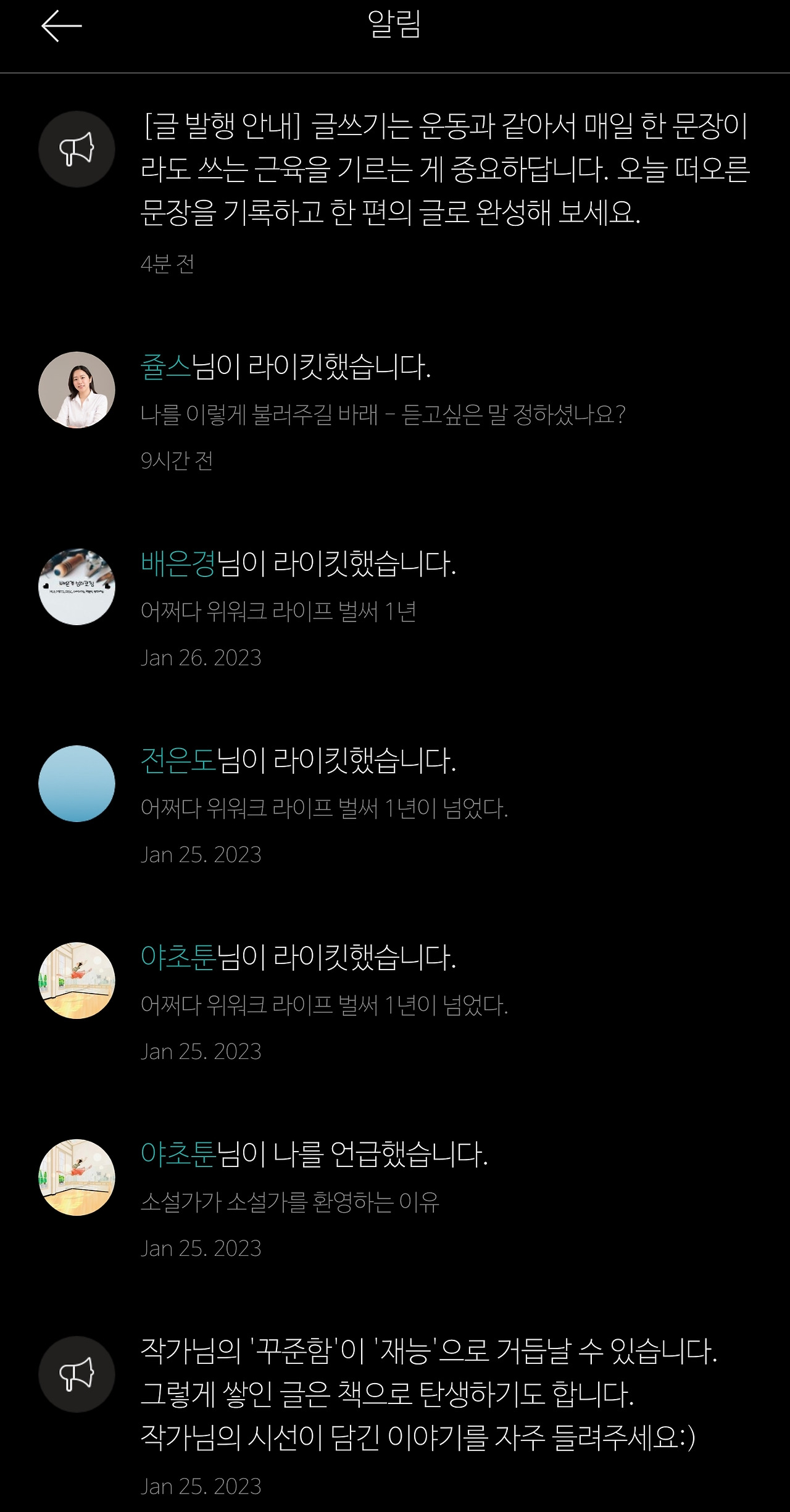Open 쥴스's like notification
Image resolution: width=790 pixels, height=1512 pixels.
(395, 412)
